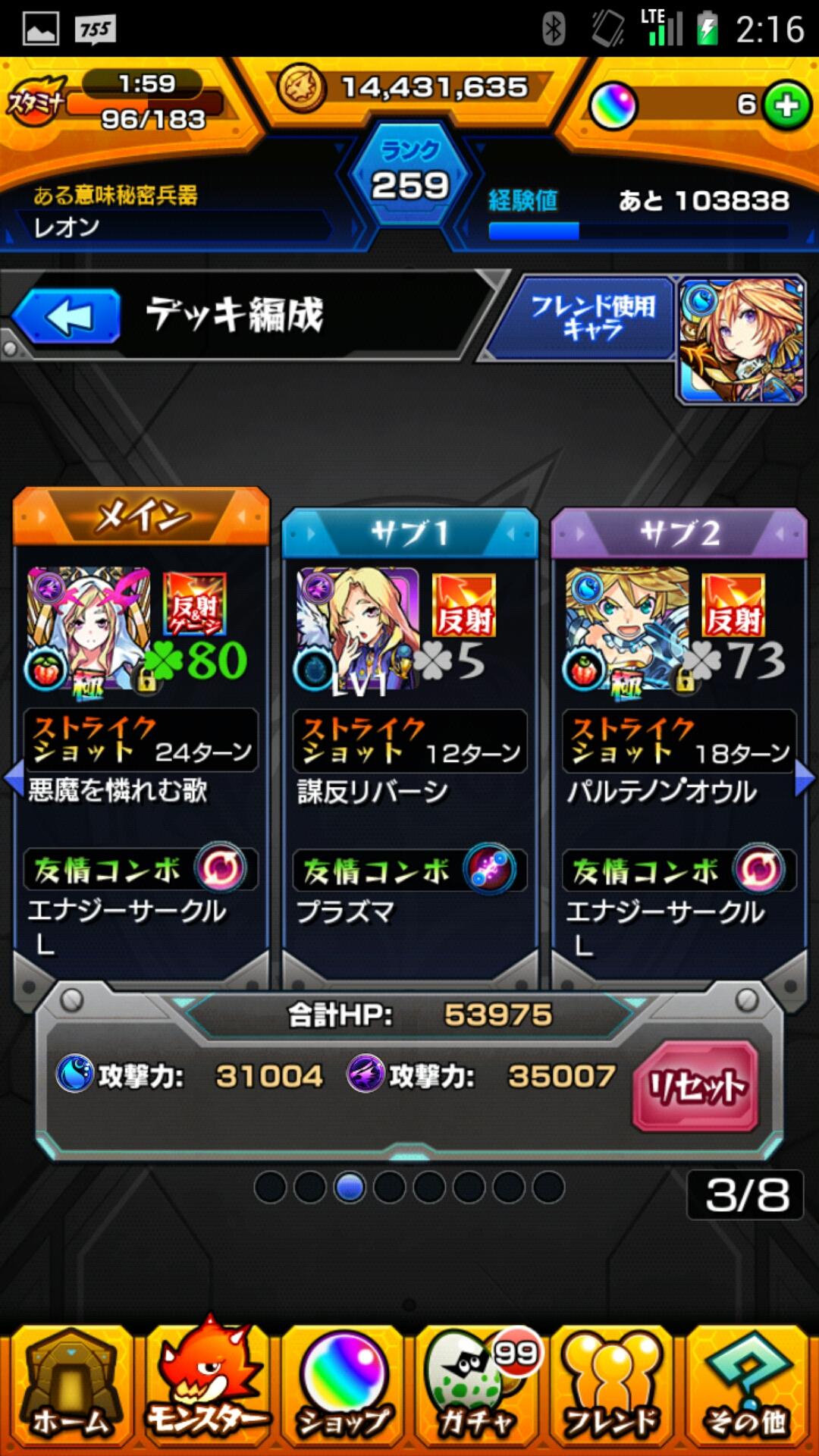The height and width of the screenshot is (1456, 819).
Task: Jump to the first deck page dot
Action: (x=270, y=1188)
